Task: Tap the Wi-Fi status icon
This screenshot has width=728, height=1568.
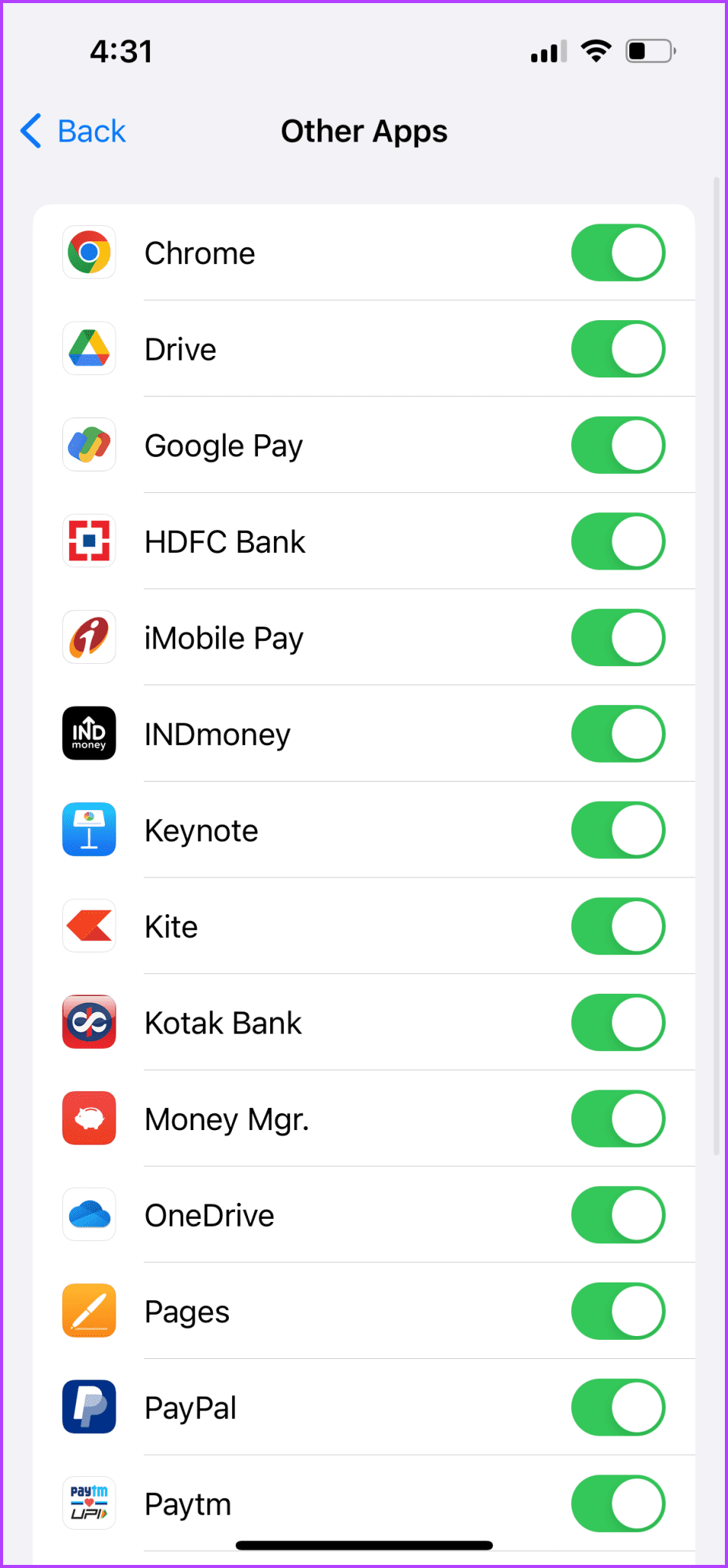Action: point(596,51)
